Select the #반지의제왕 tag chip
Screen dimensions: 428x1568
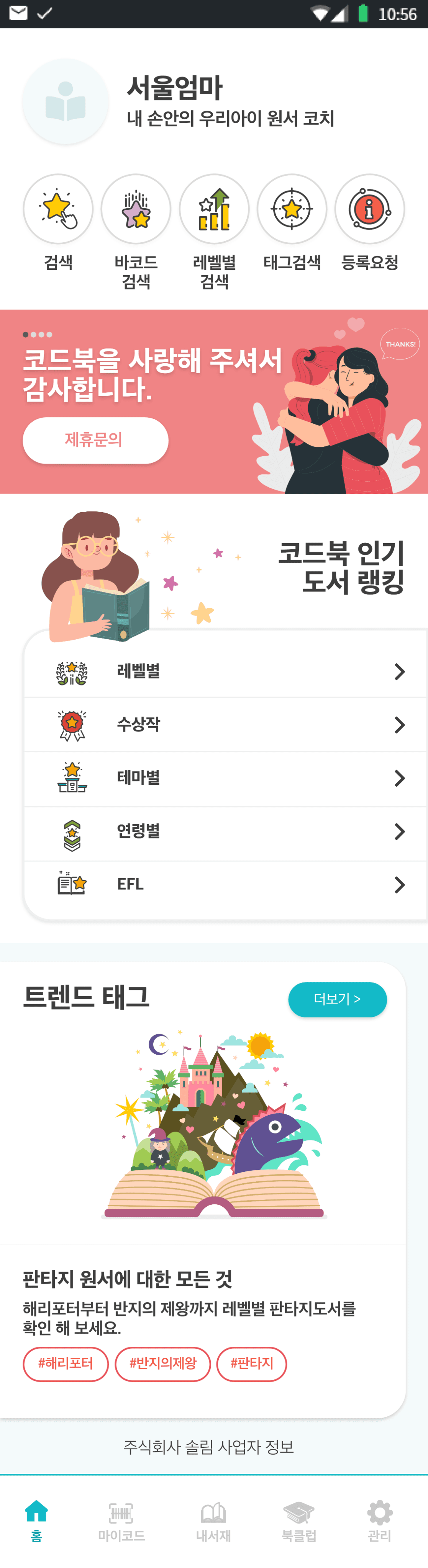(x=163, y=1364)
